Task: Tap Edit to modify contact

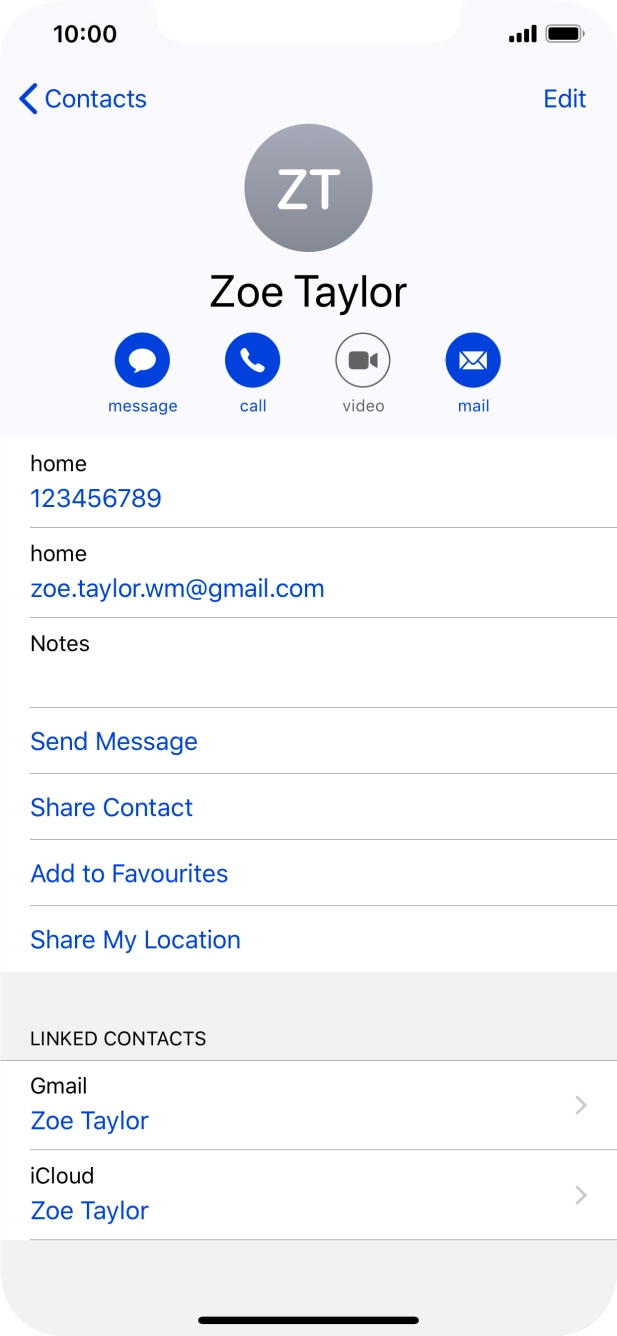Action: click(x=564, y=99)
